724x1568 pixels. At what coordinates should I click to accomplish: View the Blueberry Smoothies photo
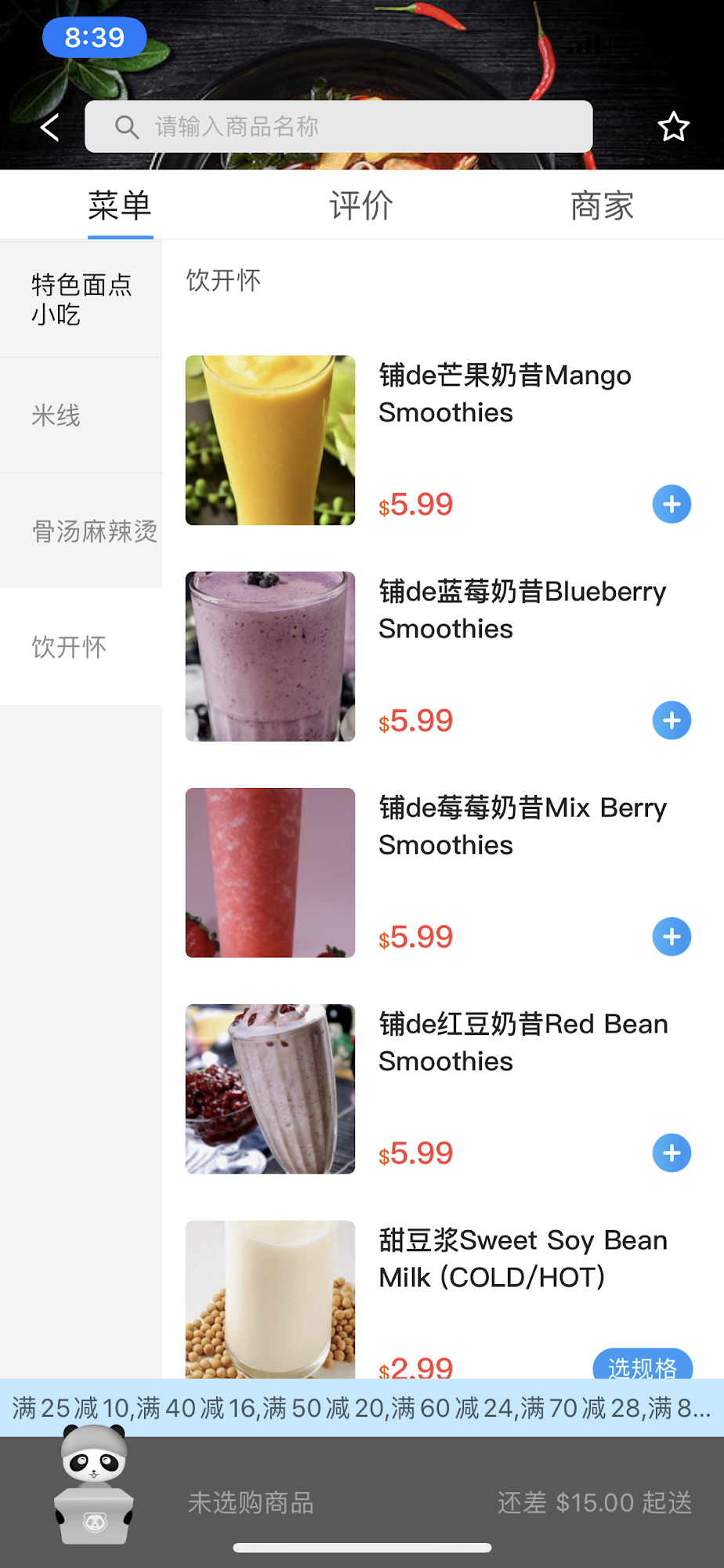tap(270, 656)
